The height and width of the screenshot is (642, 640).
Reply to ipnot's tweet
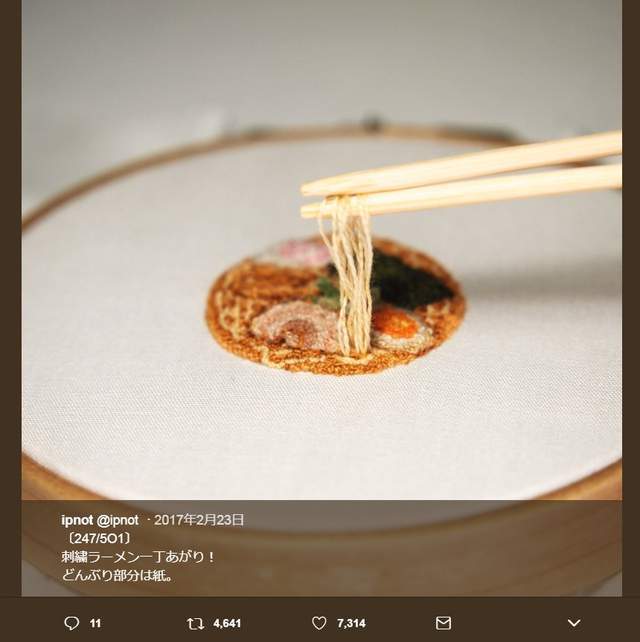coord(71,623)
